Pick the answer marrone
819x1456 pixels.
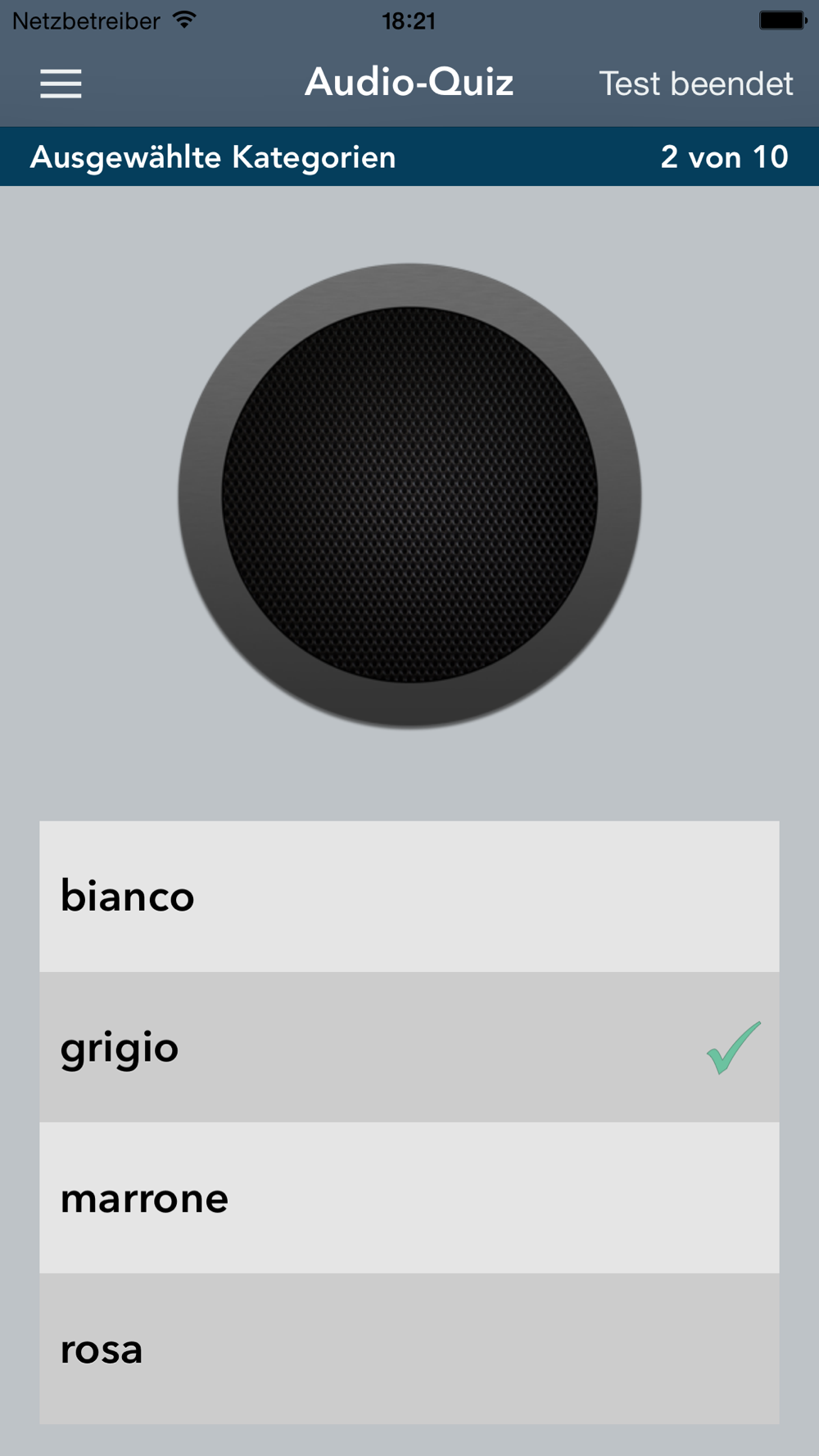[x=409, y=1198]
